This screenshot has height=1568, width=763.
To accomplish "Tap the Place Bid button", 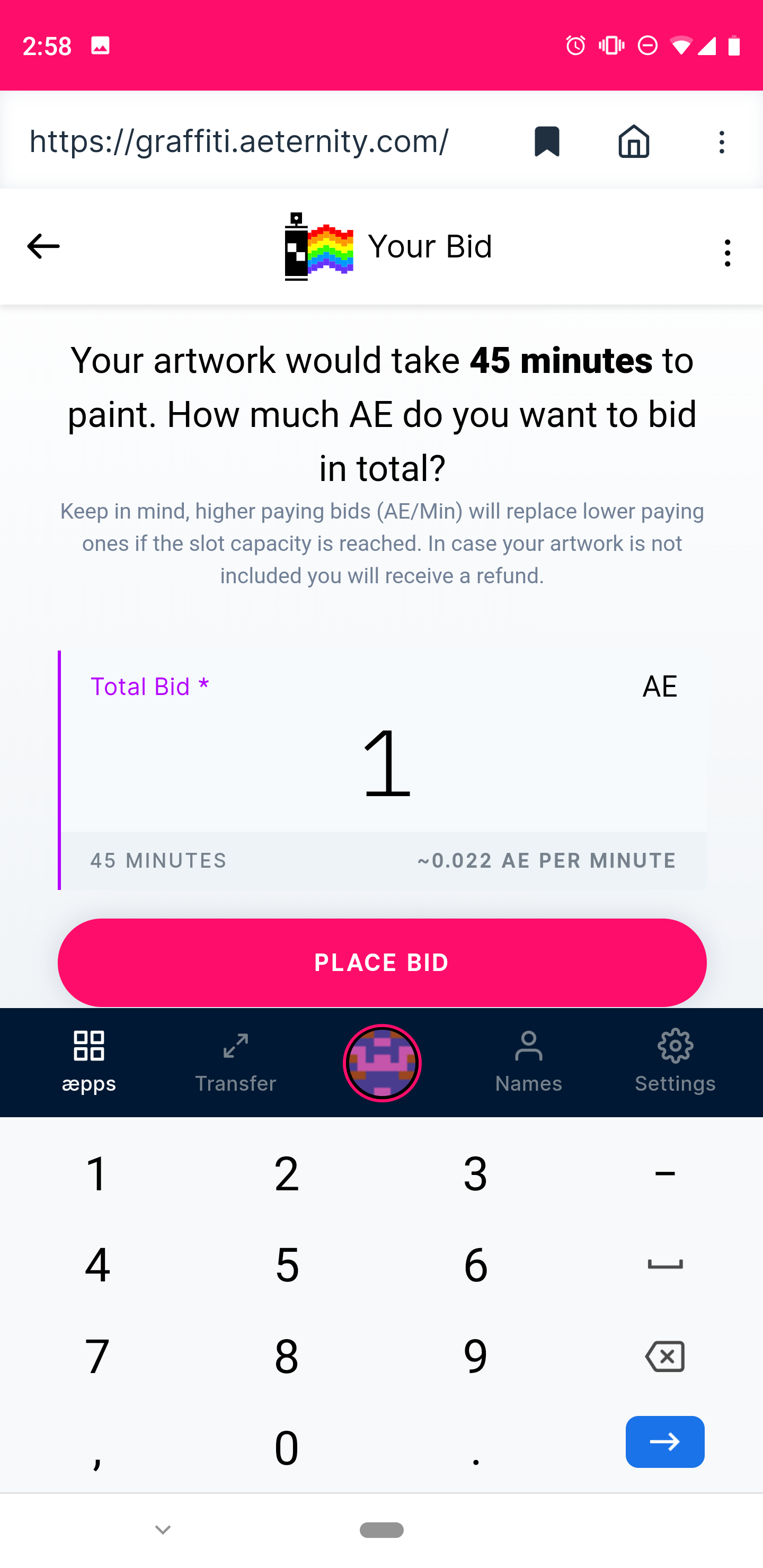I will click(x=382, y=963).
